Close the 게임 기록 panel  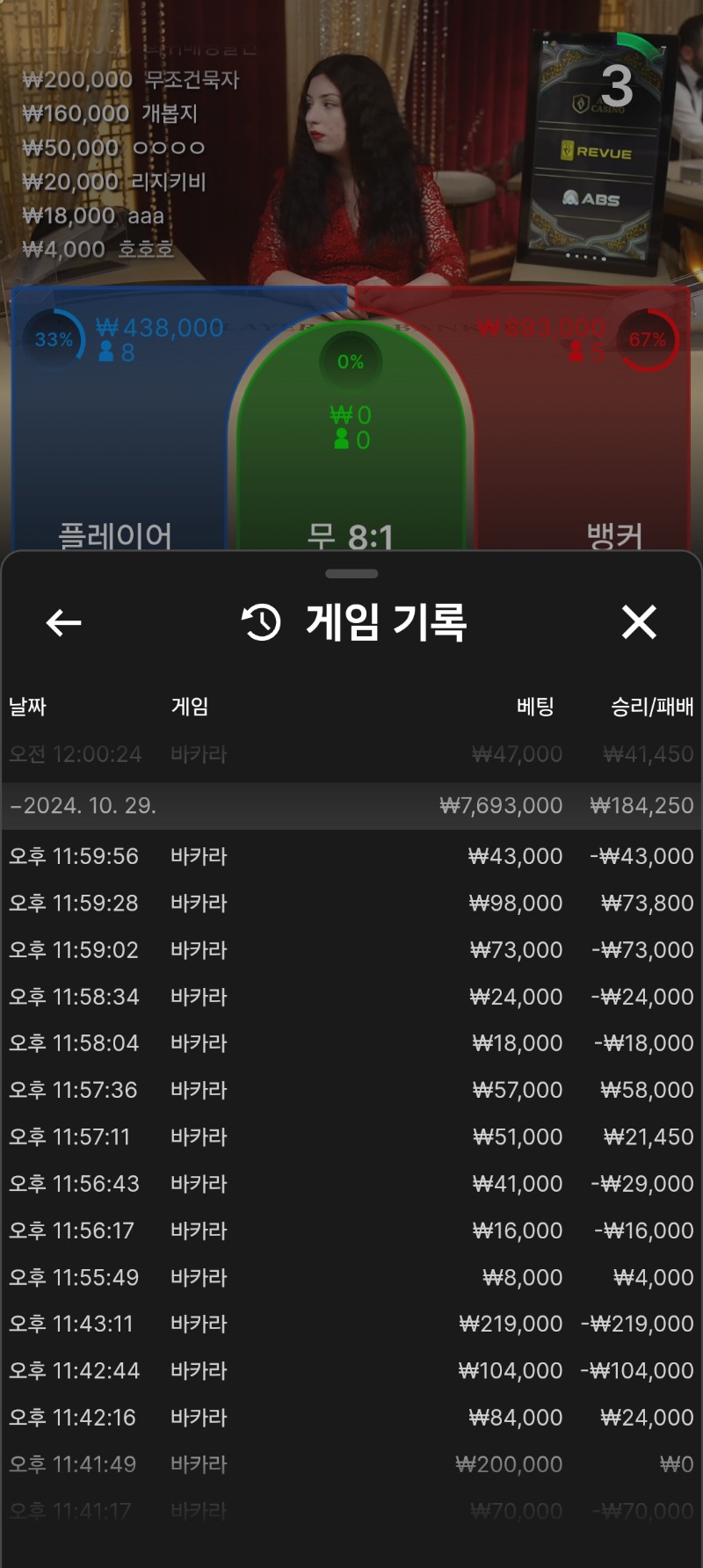click(x=639, y=622)
